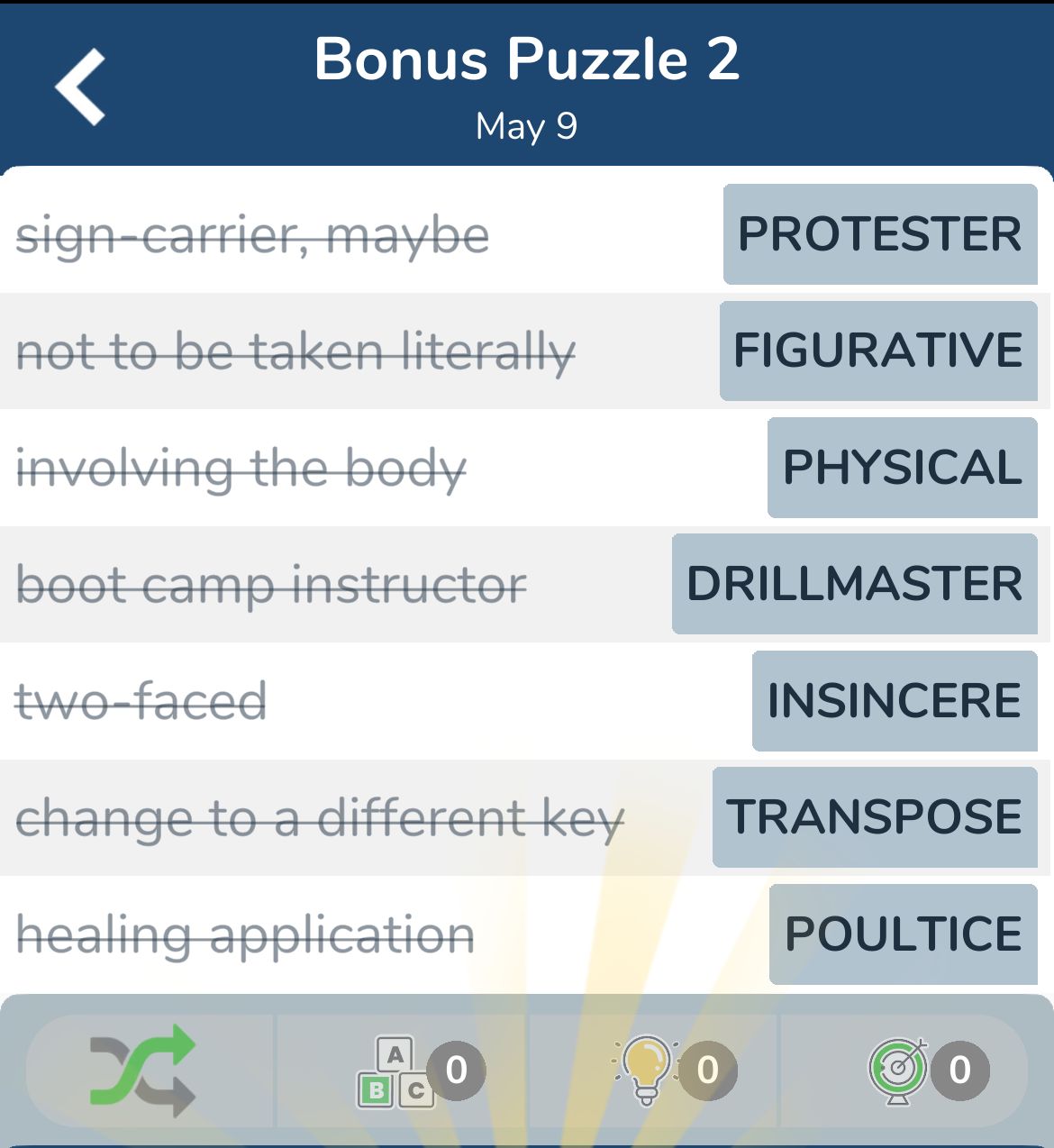Select the FIGURATIVE answer tile
This screenshot has width=1054, height=1148.
tap(878, 351)
